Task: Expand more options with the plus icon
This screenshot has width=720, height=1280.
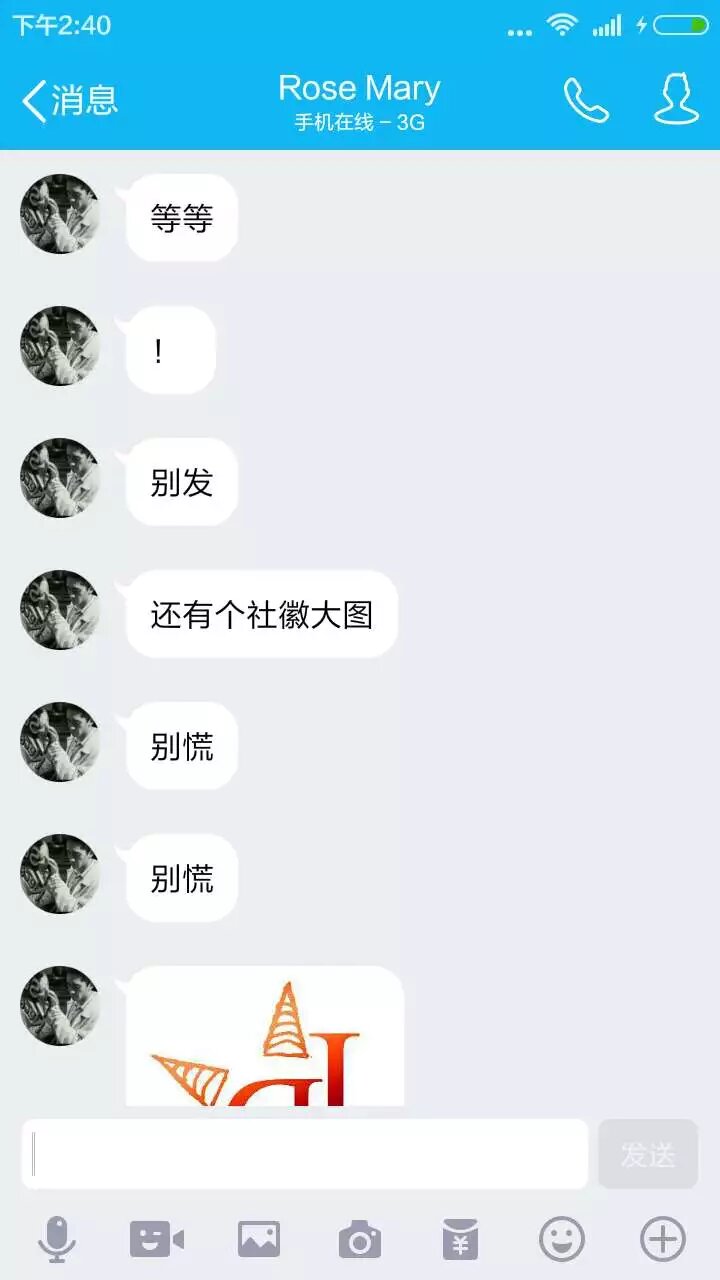Action: pos(663,1240)
